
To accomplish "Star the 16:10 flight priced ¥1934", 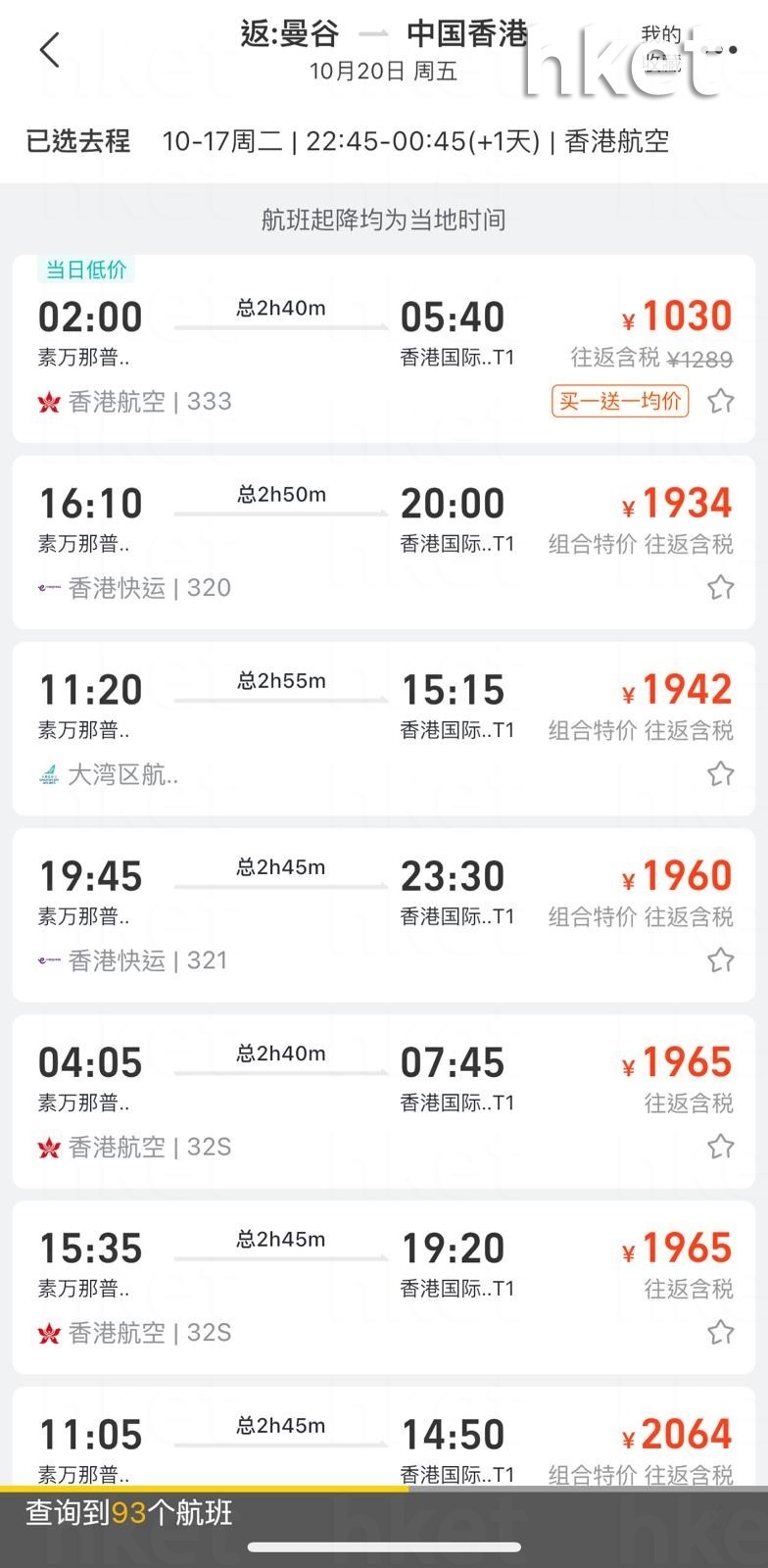I will 721,587.
